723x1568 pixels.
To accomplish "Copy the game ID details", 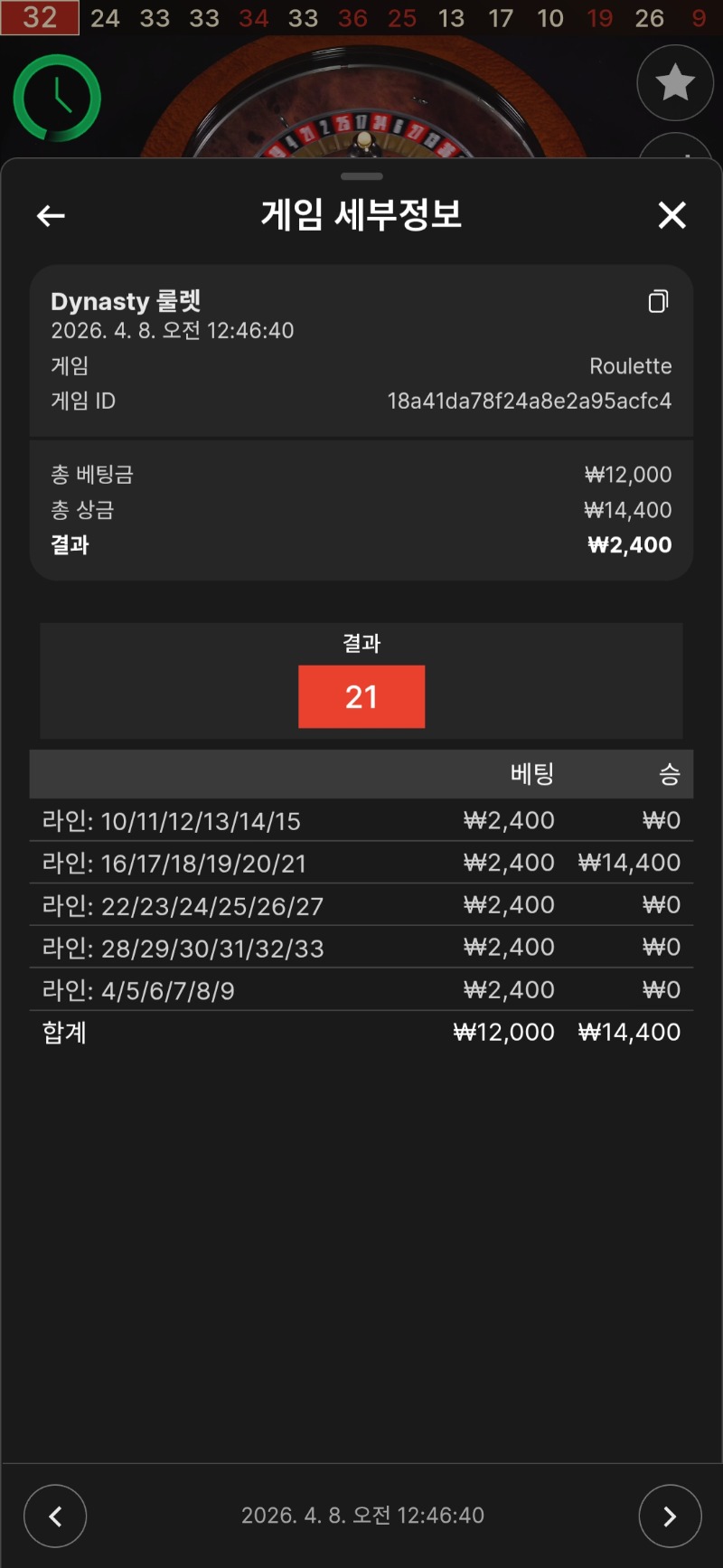I will click(x=658, y=301).
